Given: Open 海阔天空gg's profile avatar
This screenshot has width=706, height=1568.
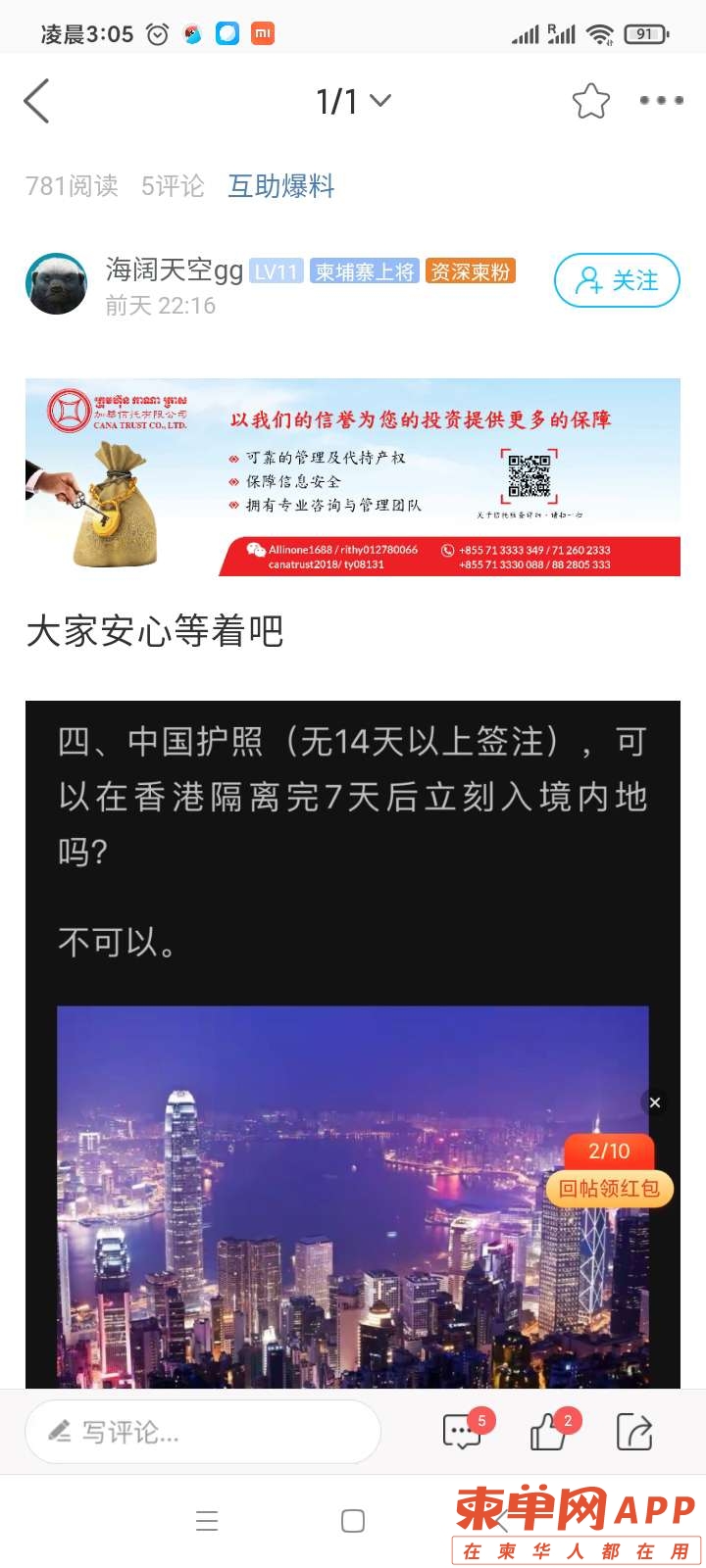Looking at the screenshot, I should (56, 284).
